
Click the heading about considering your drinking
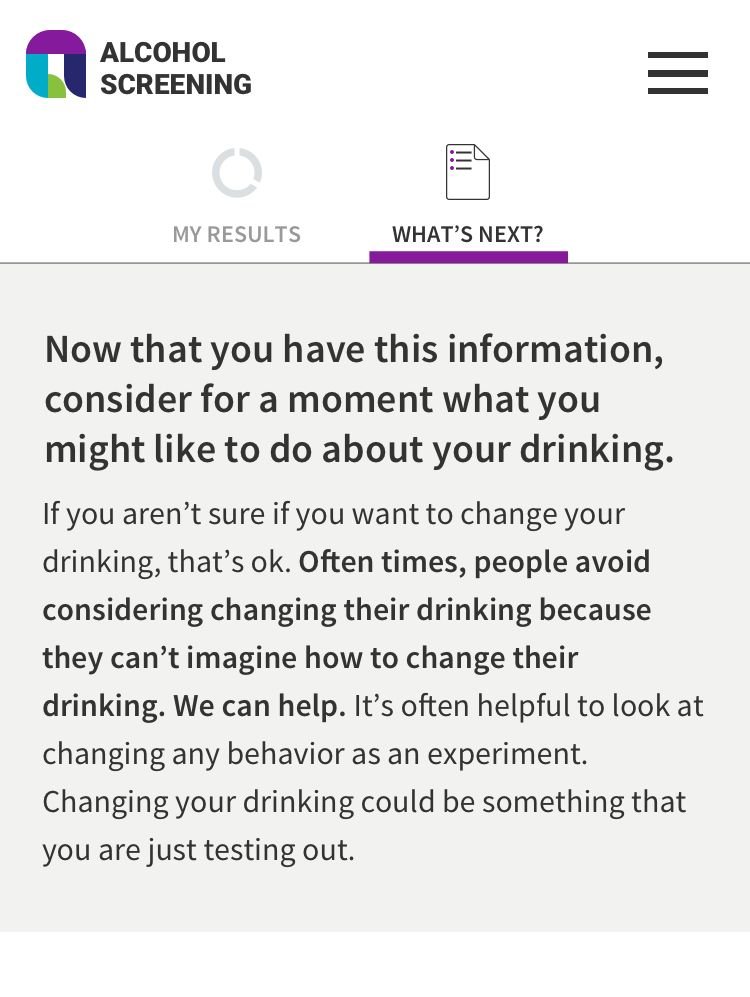point(359,399)
